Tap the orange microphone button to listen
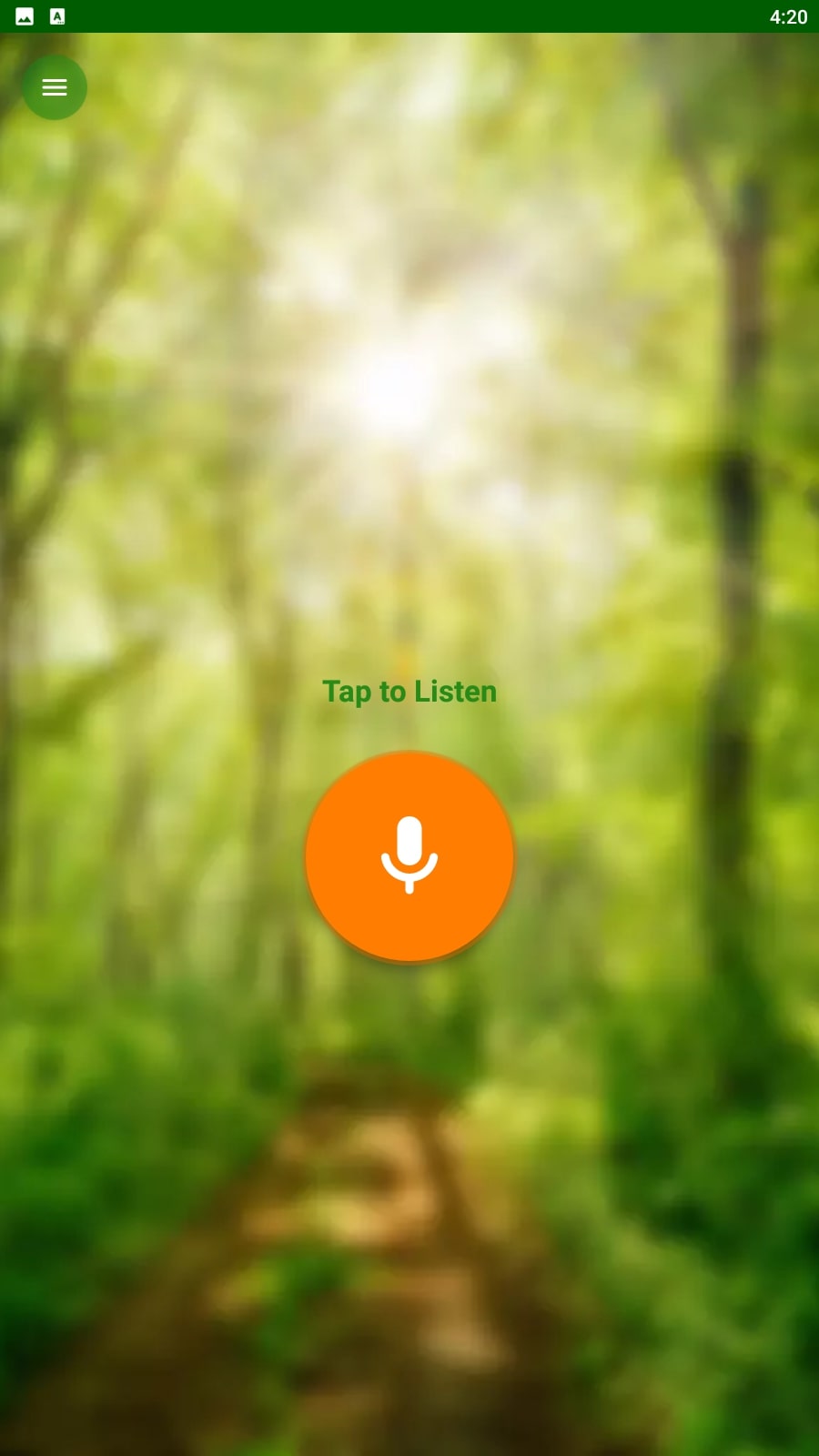Image resolution: width=819 pixels, height=1456 pixels. (x=409, y=856)
